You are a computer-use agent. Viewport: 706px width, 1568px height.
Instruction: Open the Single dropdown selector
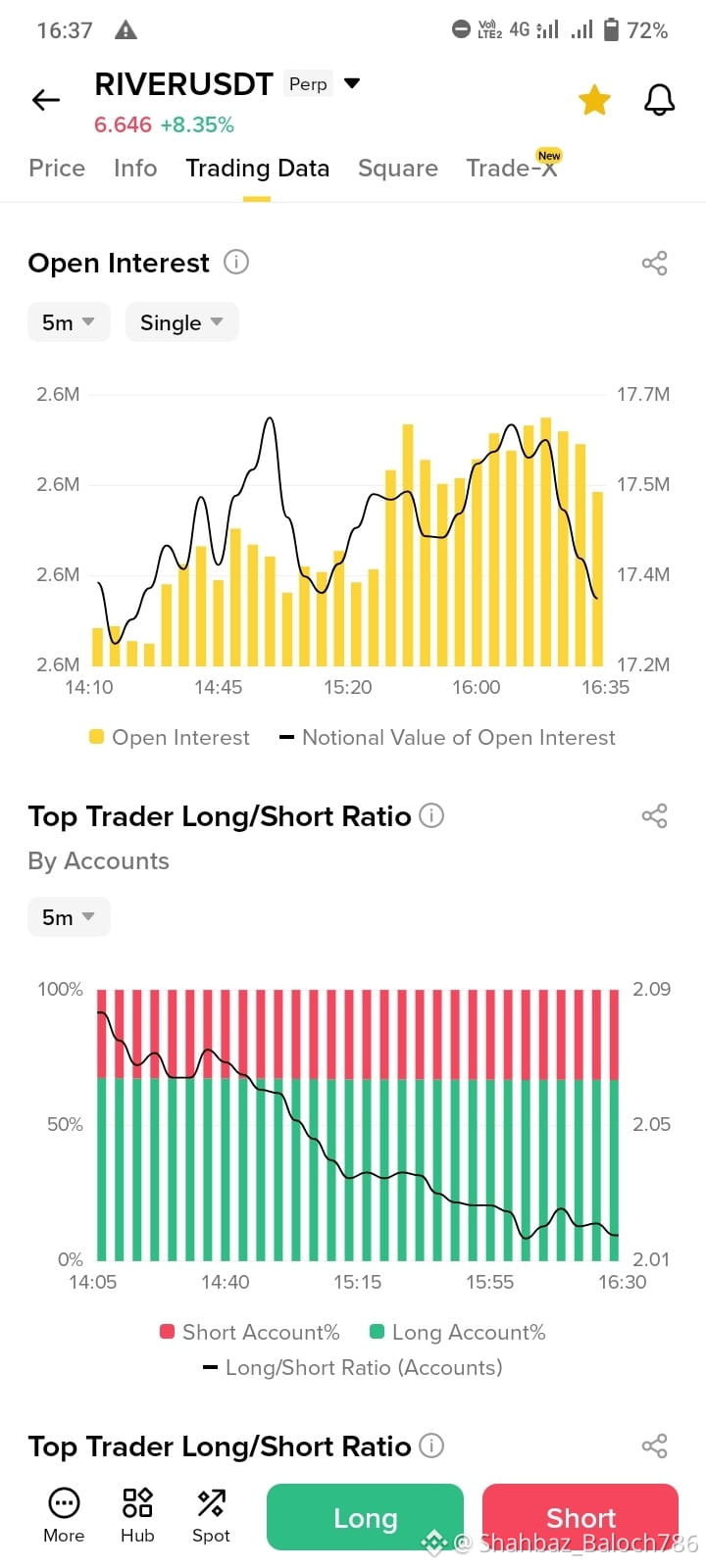pyautogui.click(x=181, y=322)
